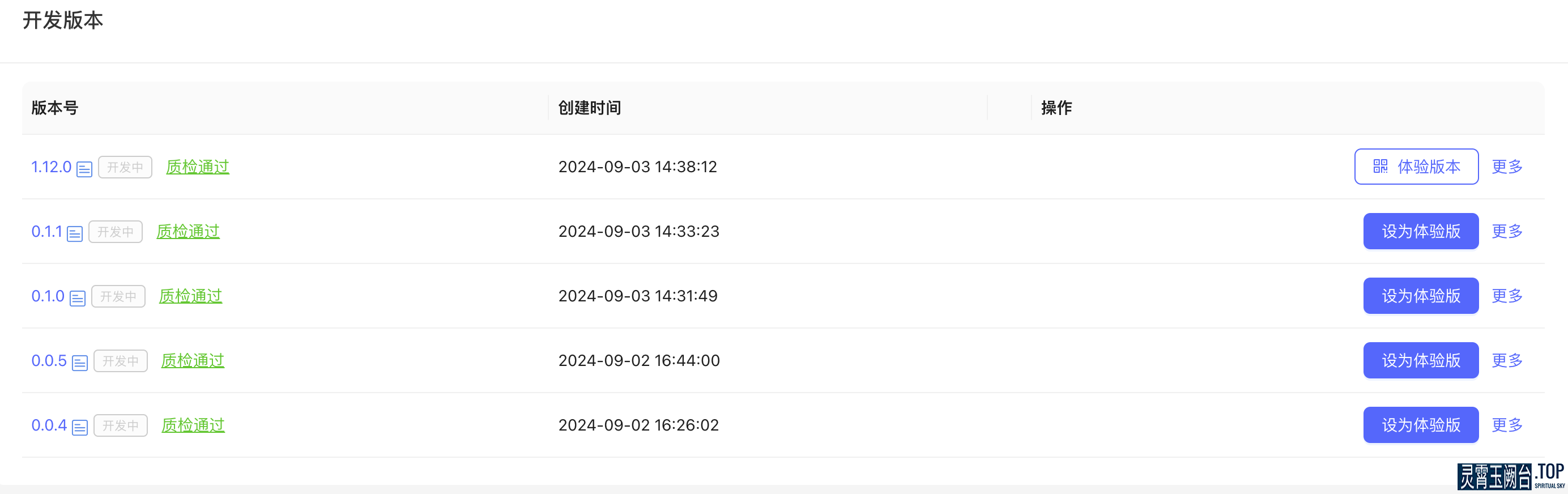Open the notes icon beside version 0.0.4

(x=80, y=427)
